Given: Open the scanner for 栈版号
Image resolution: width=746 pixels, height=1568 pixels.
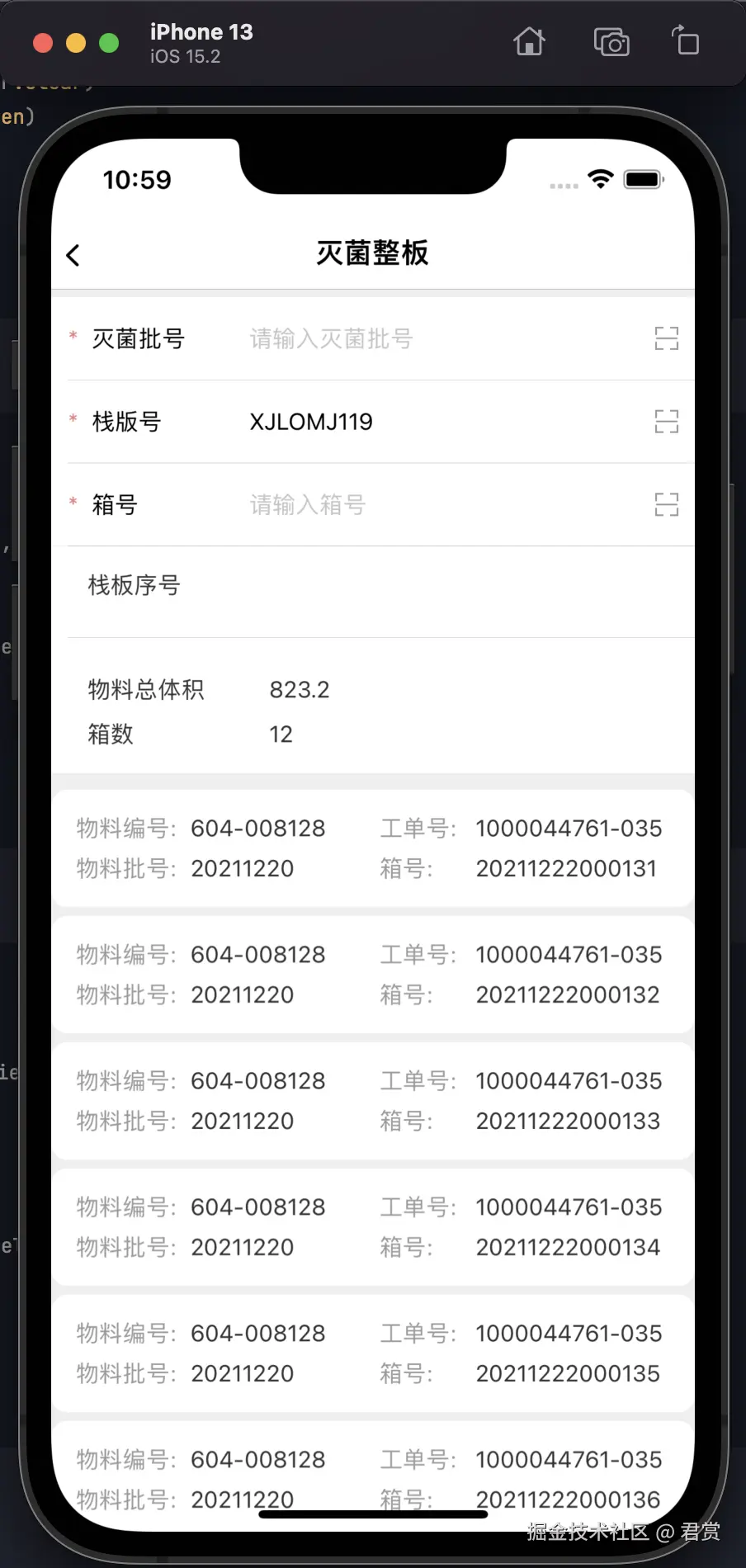Looking at the screenshot, I should point(666,422).
